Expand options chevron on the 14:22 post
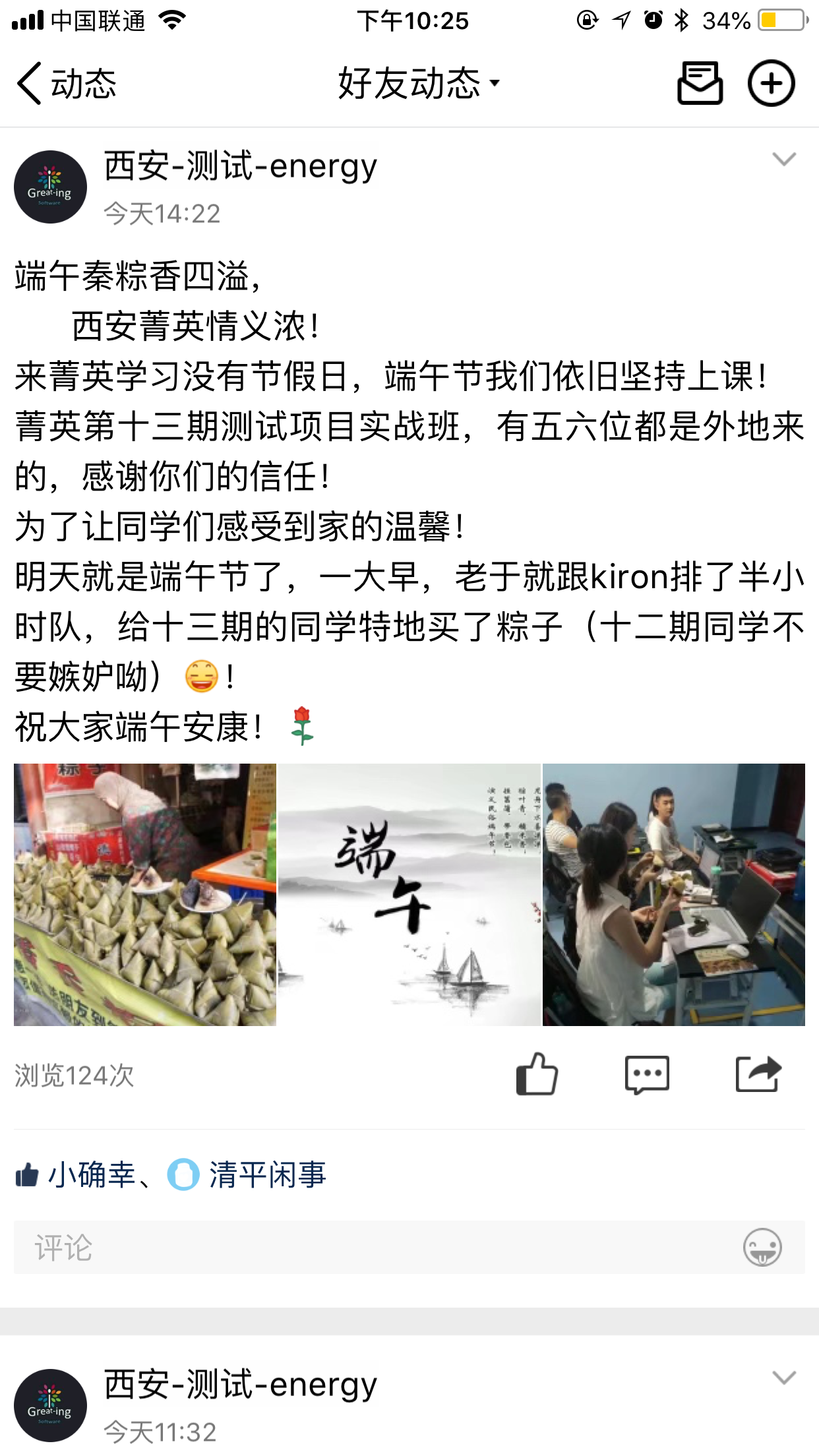Viewport: 819px width, 1456px height. click(x=784, y=160)
